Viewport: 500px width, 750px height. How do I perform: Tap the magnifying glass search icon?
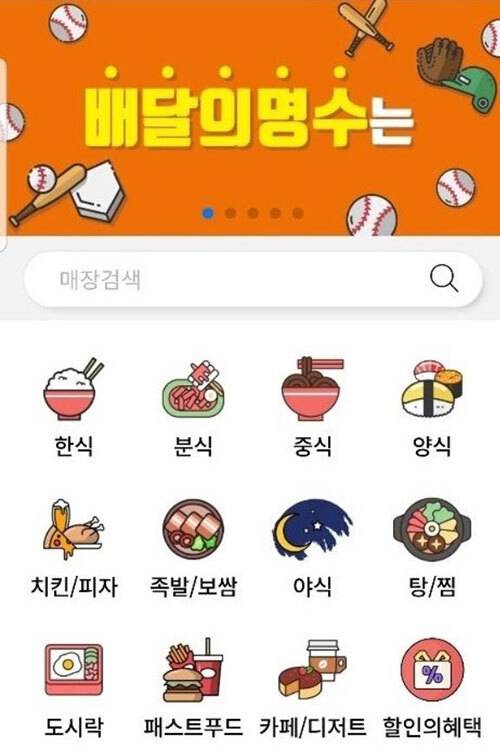(444, 278)
